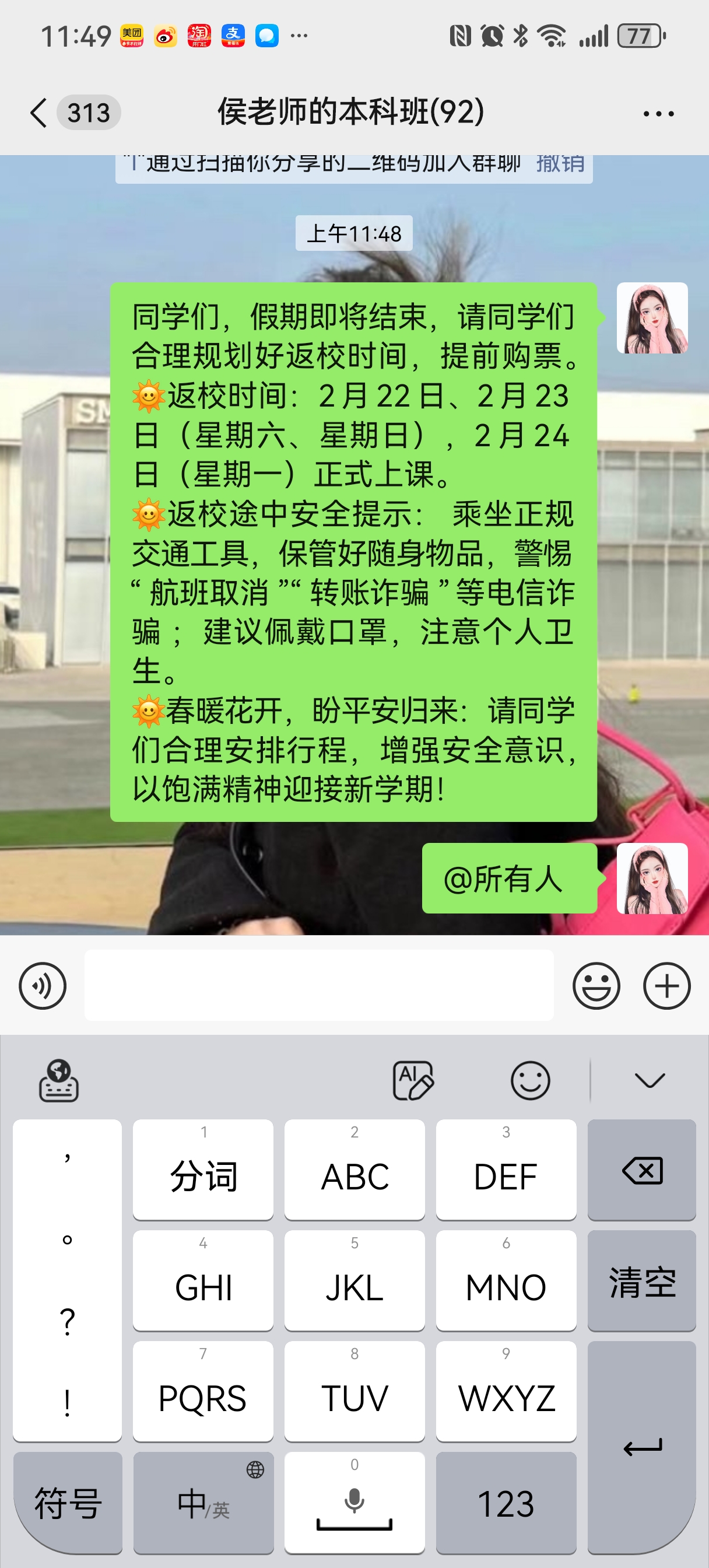709x1568 pixels.
Task: Tap 撤销 to revoke the invite
Action: tap(560, 163)
